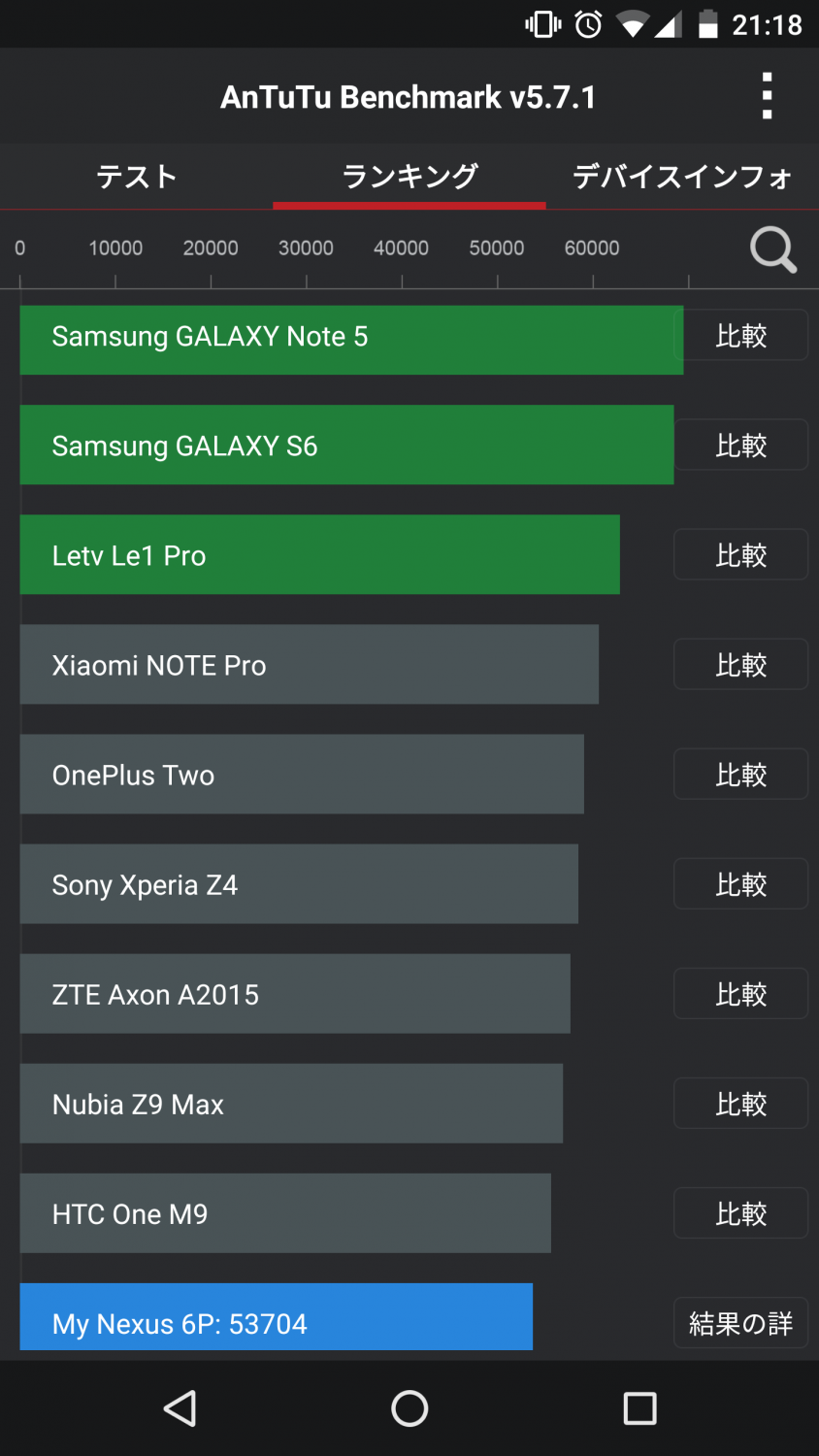Tap 比較 next to Samsung GALAXY S6
Viewport: 819px width, 1456px height.
(741, 446)
